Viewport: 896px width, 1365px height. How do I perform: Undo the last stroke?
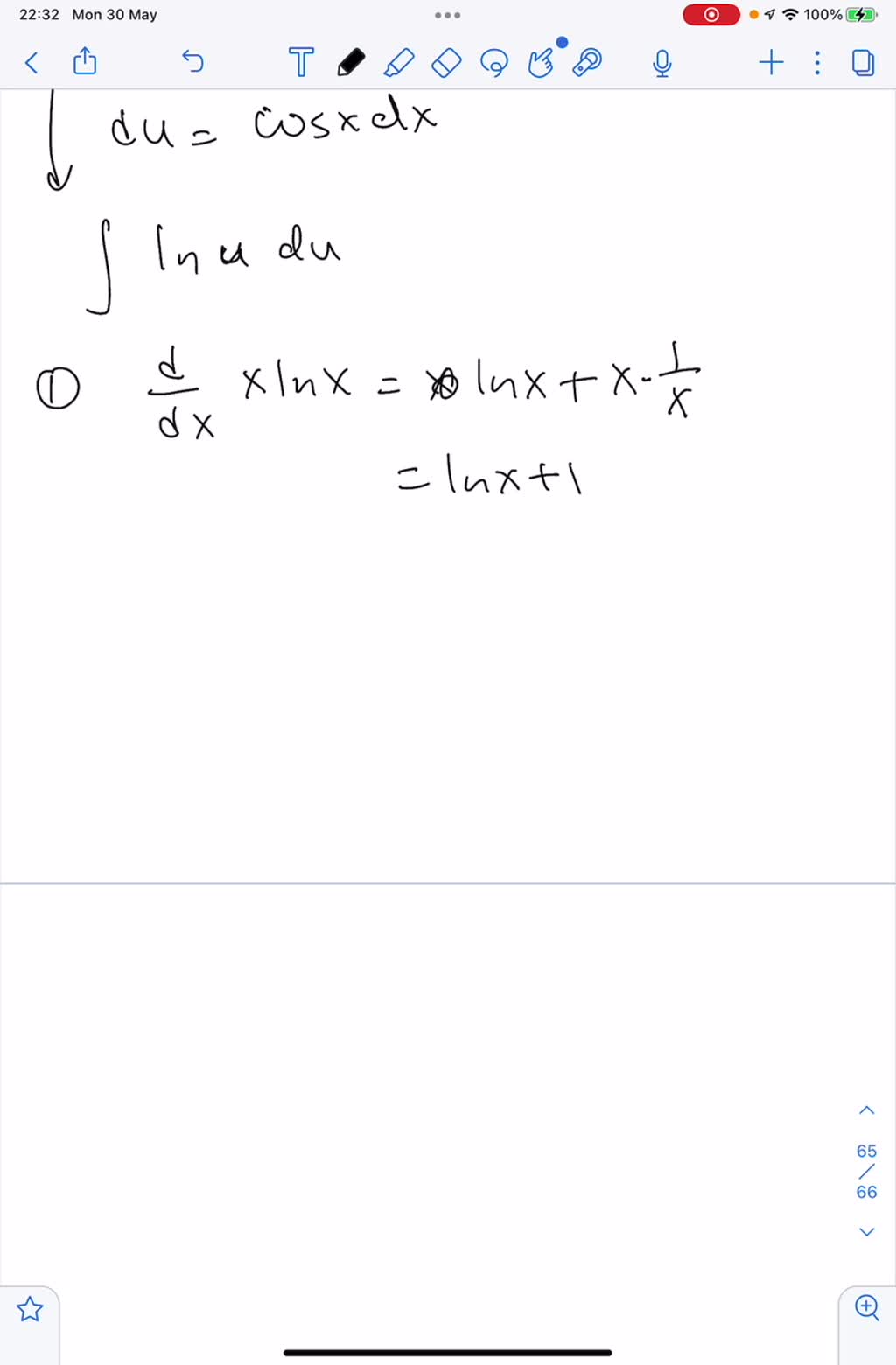pos(193,62)
